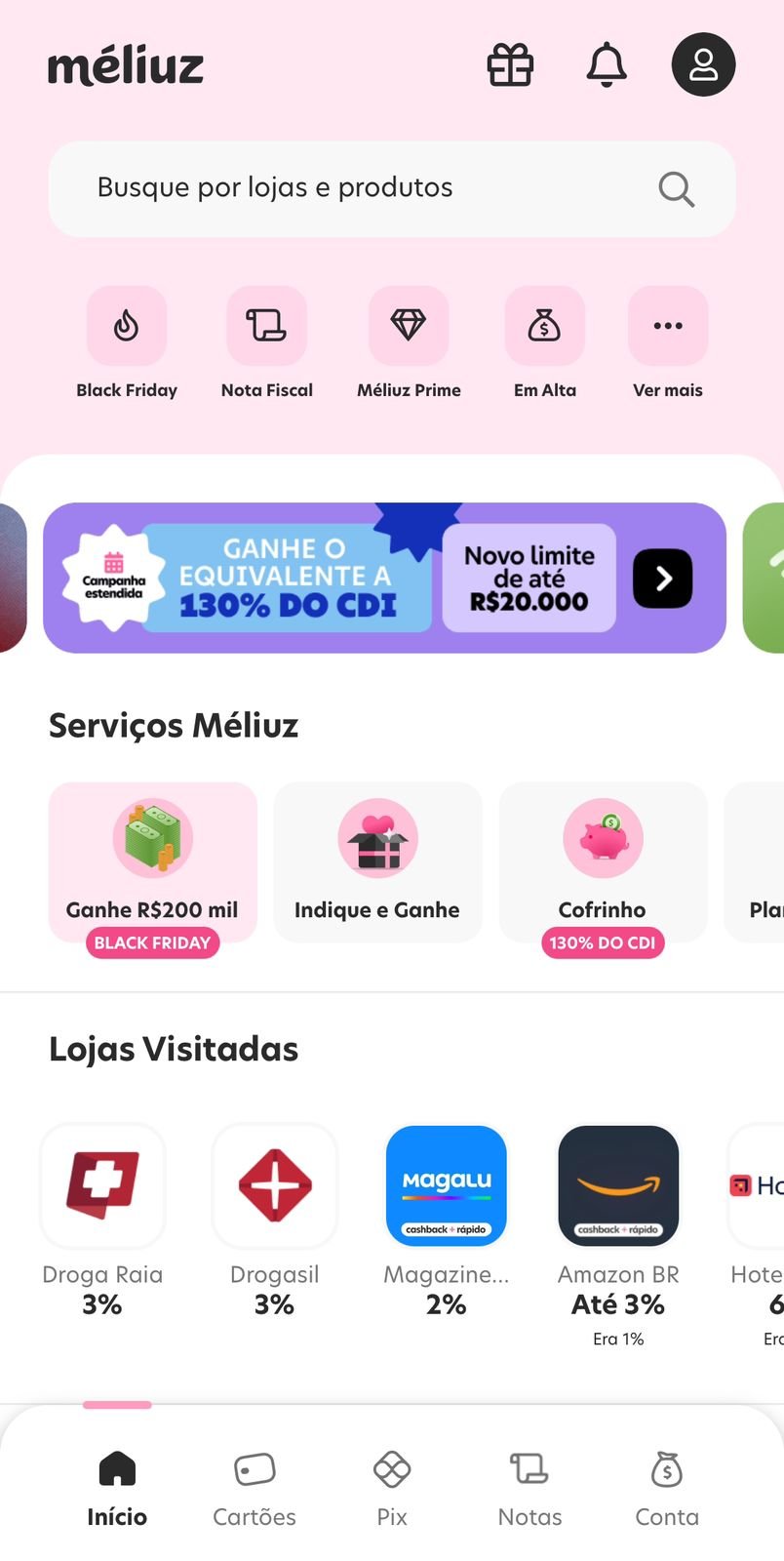Open the gift rewards icon
This screenshot has width=784, height=1561.
click(510, 65)
